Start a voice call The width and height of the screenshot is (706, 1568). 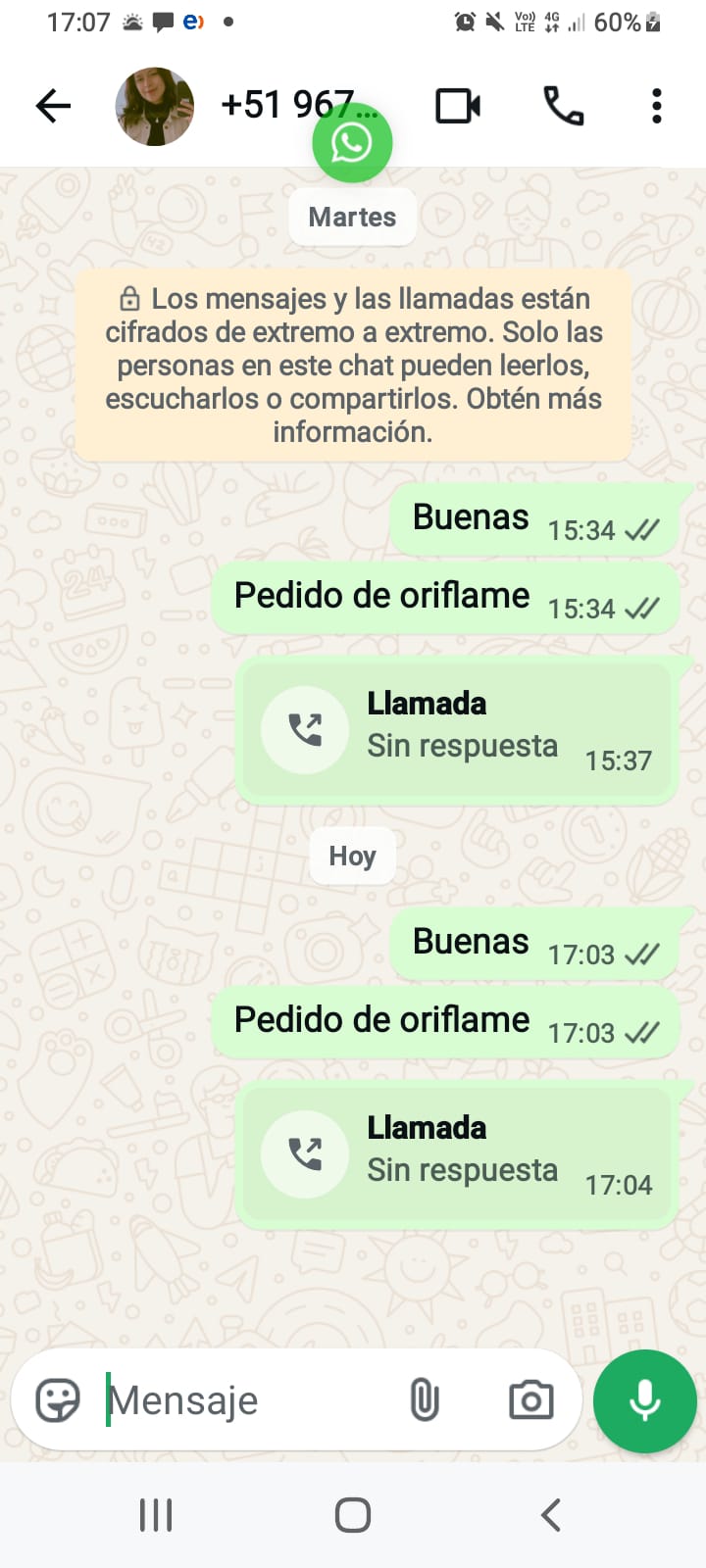point(563,106)
